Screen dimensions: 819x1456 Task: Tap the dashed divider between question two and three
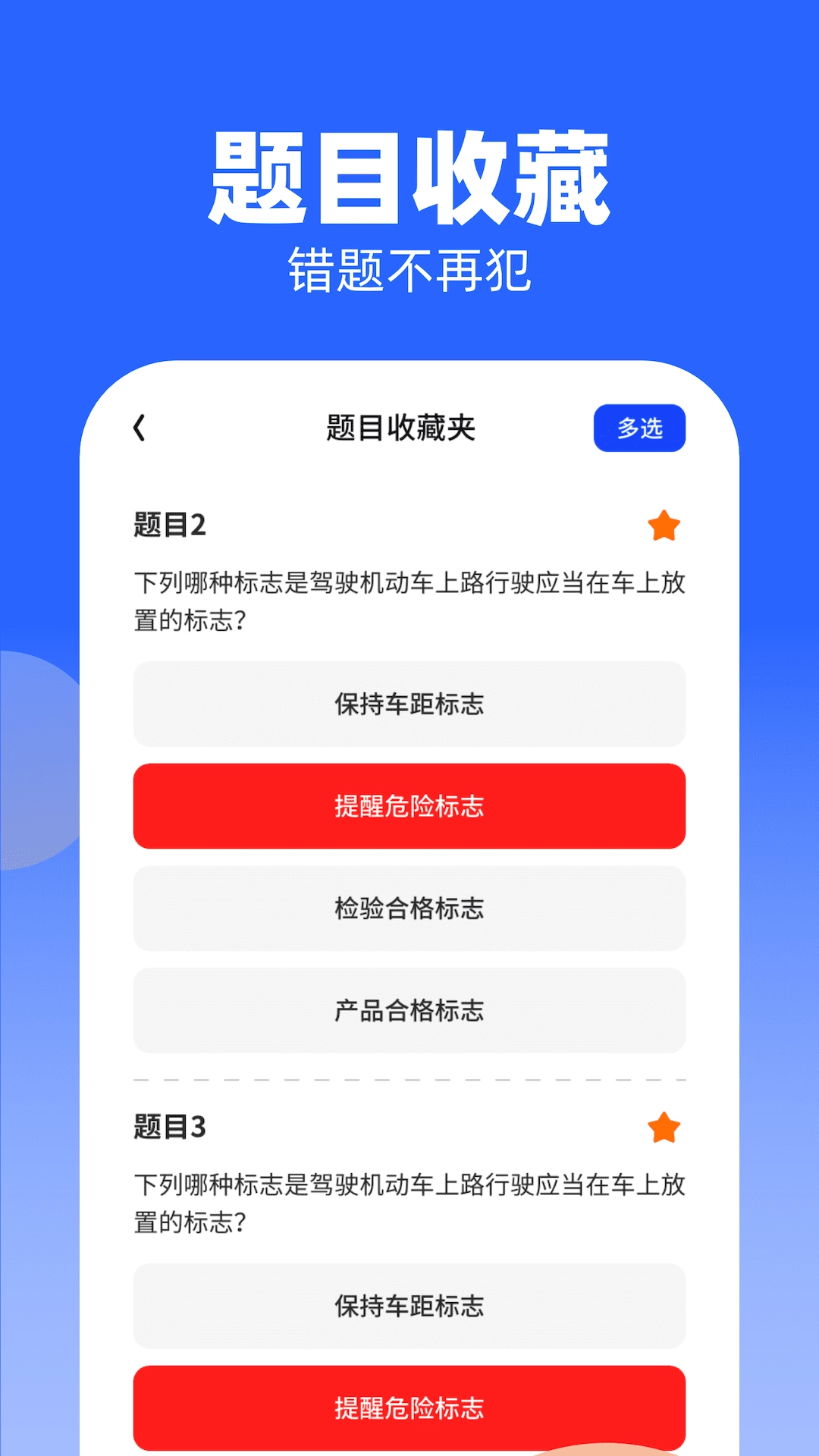[x=409, y=1080]
